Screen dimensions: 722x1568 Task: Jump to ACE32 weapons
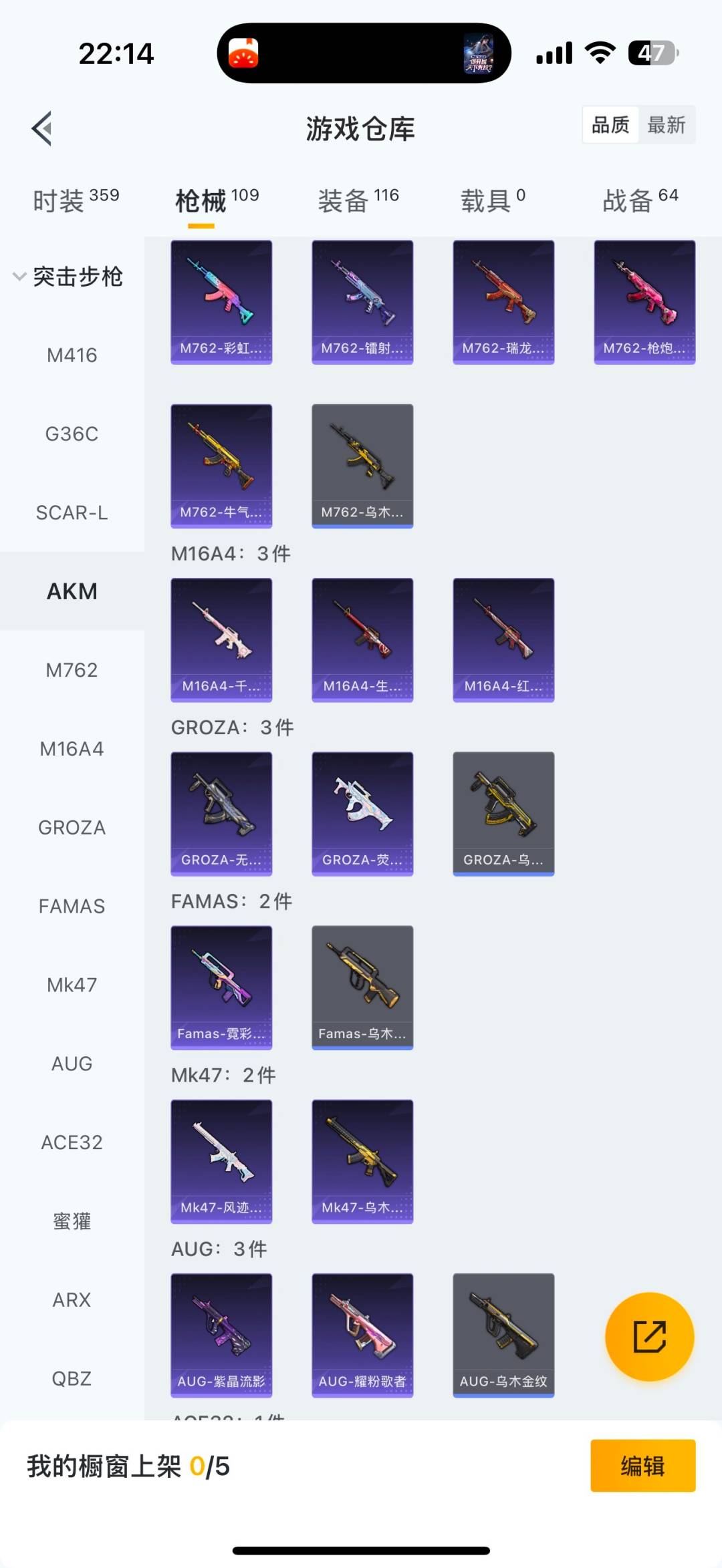pyautogui.click(x=72, y=1142)
